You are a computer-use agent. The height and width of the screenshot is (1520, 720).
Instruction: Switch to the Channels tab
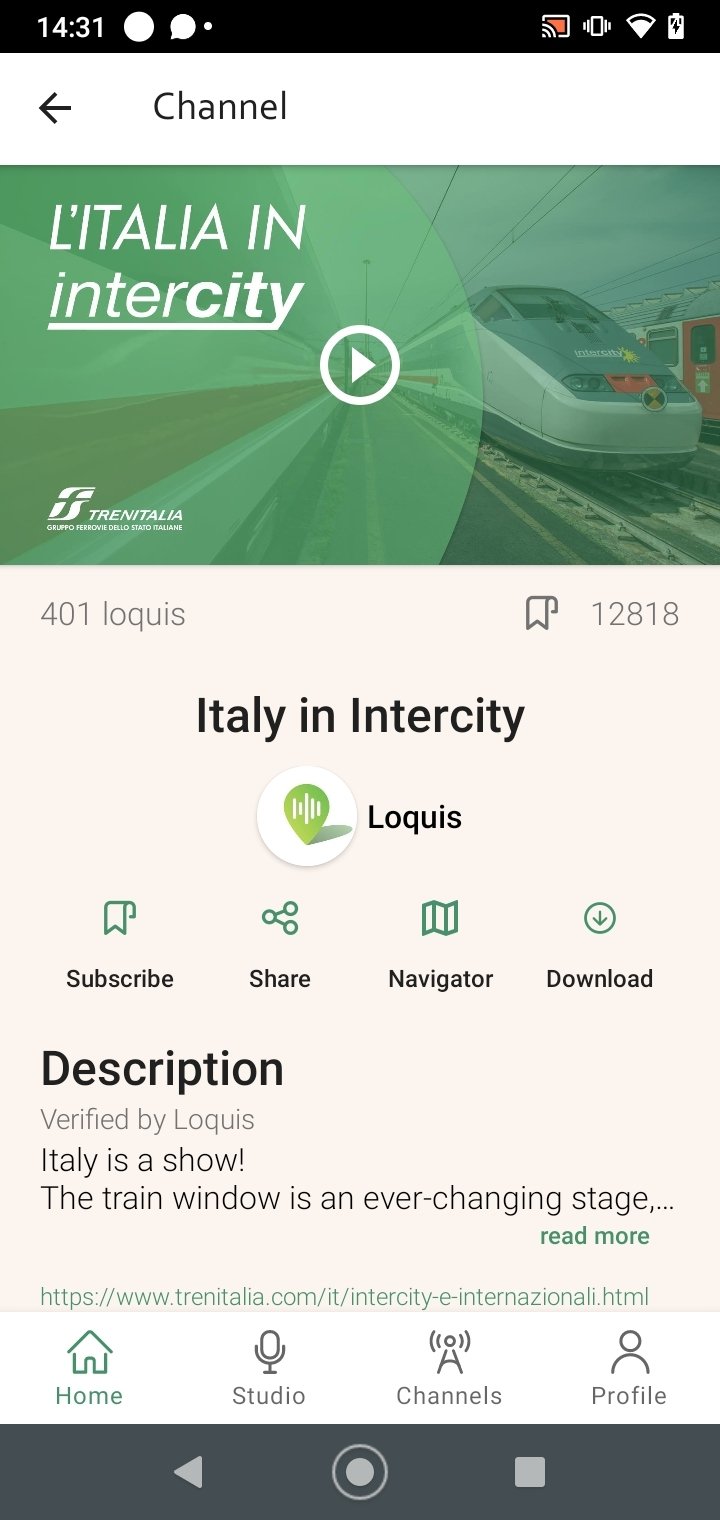click(449, 1368)
